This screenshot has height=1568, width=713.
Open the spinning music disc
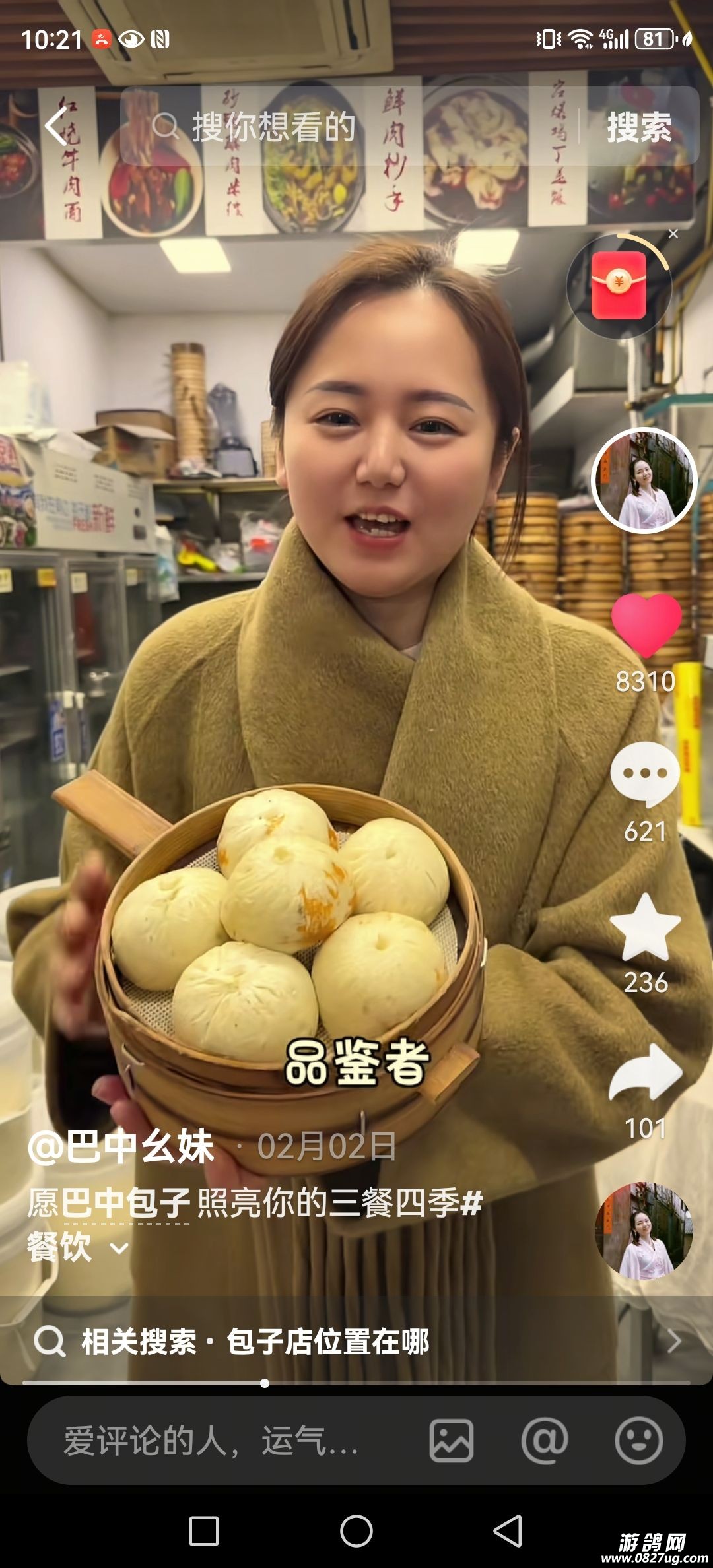point(644,1231)
